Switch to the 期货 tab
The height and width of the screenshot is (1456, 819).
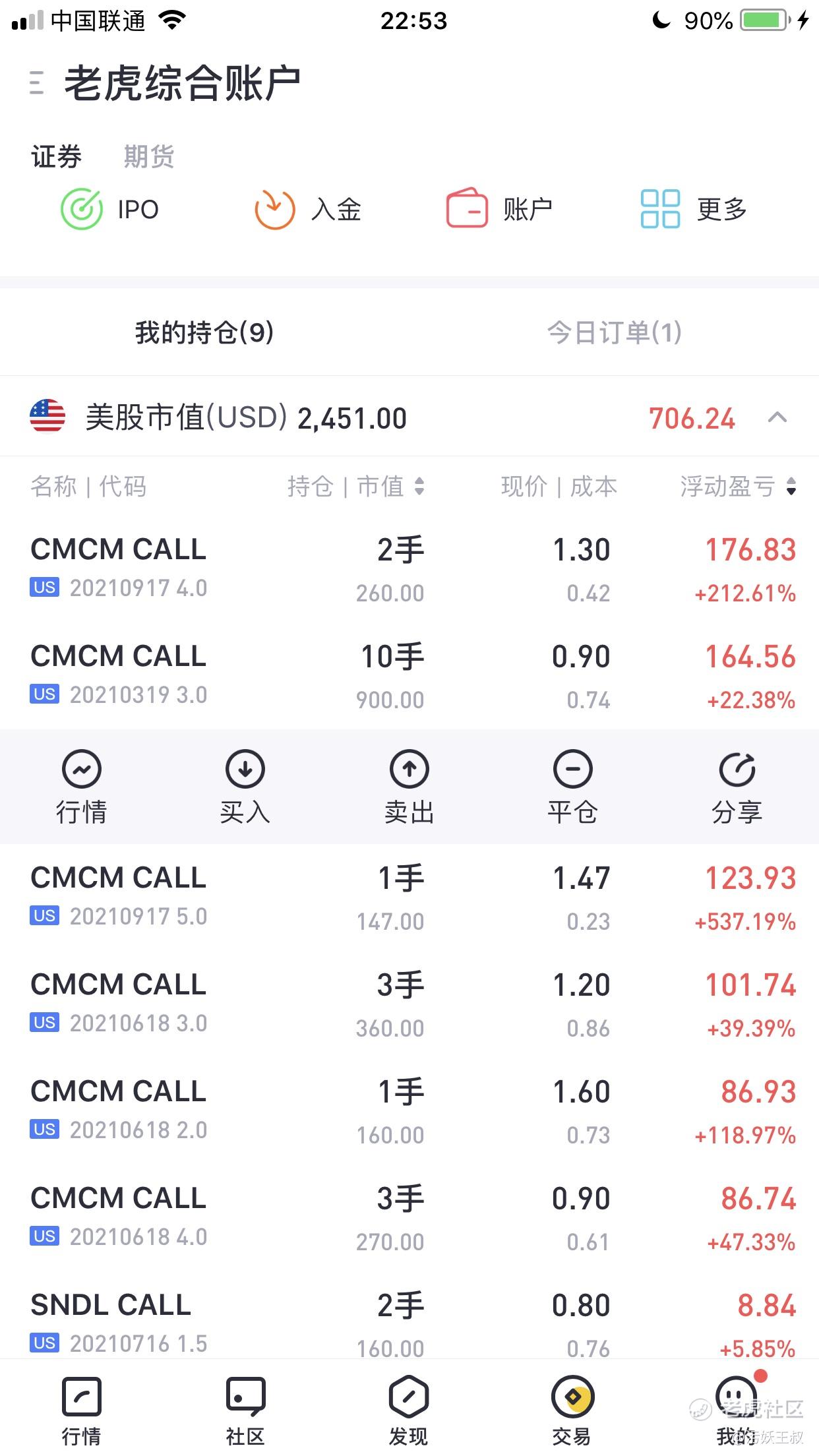point(149,157)
